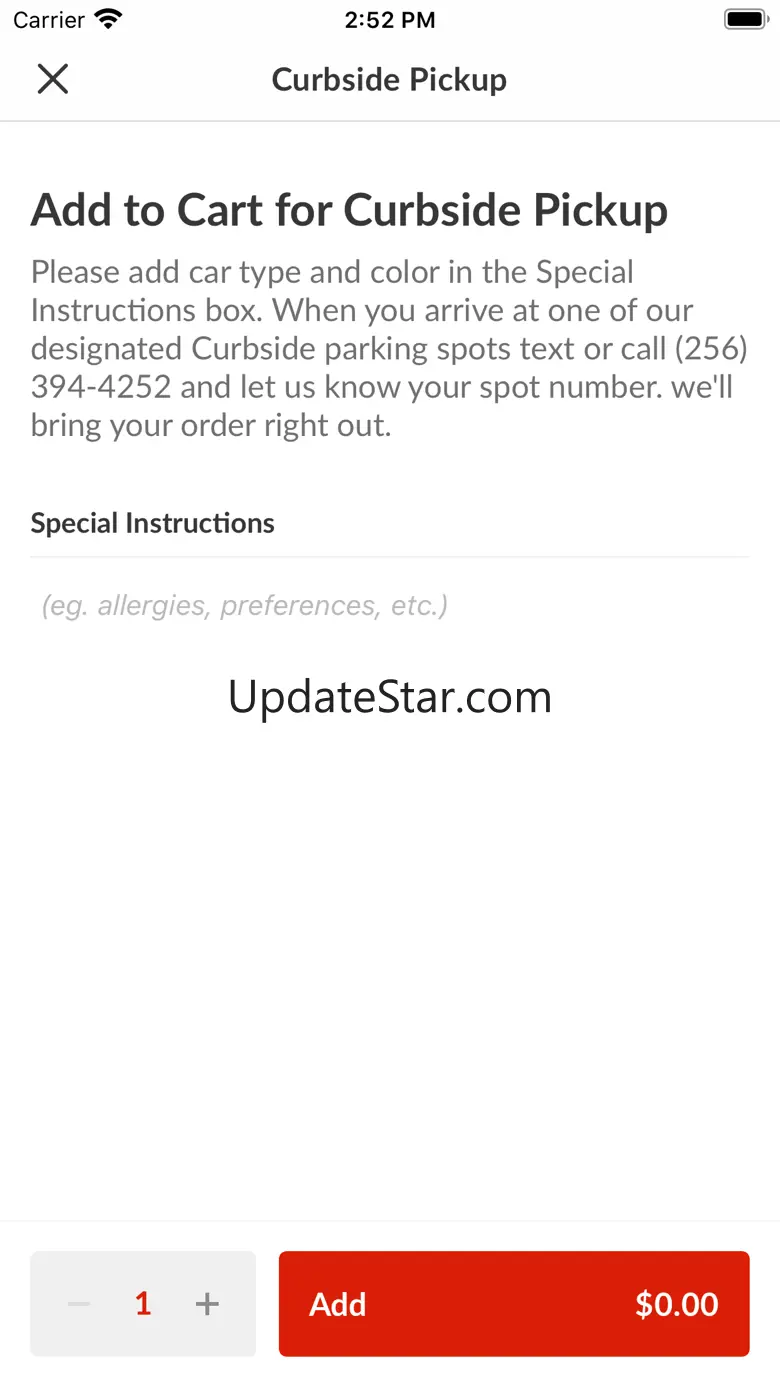
Task: Add Curbside Pickup to cart for $0.00
Action: click(x=513, y=1304)
